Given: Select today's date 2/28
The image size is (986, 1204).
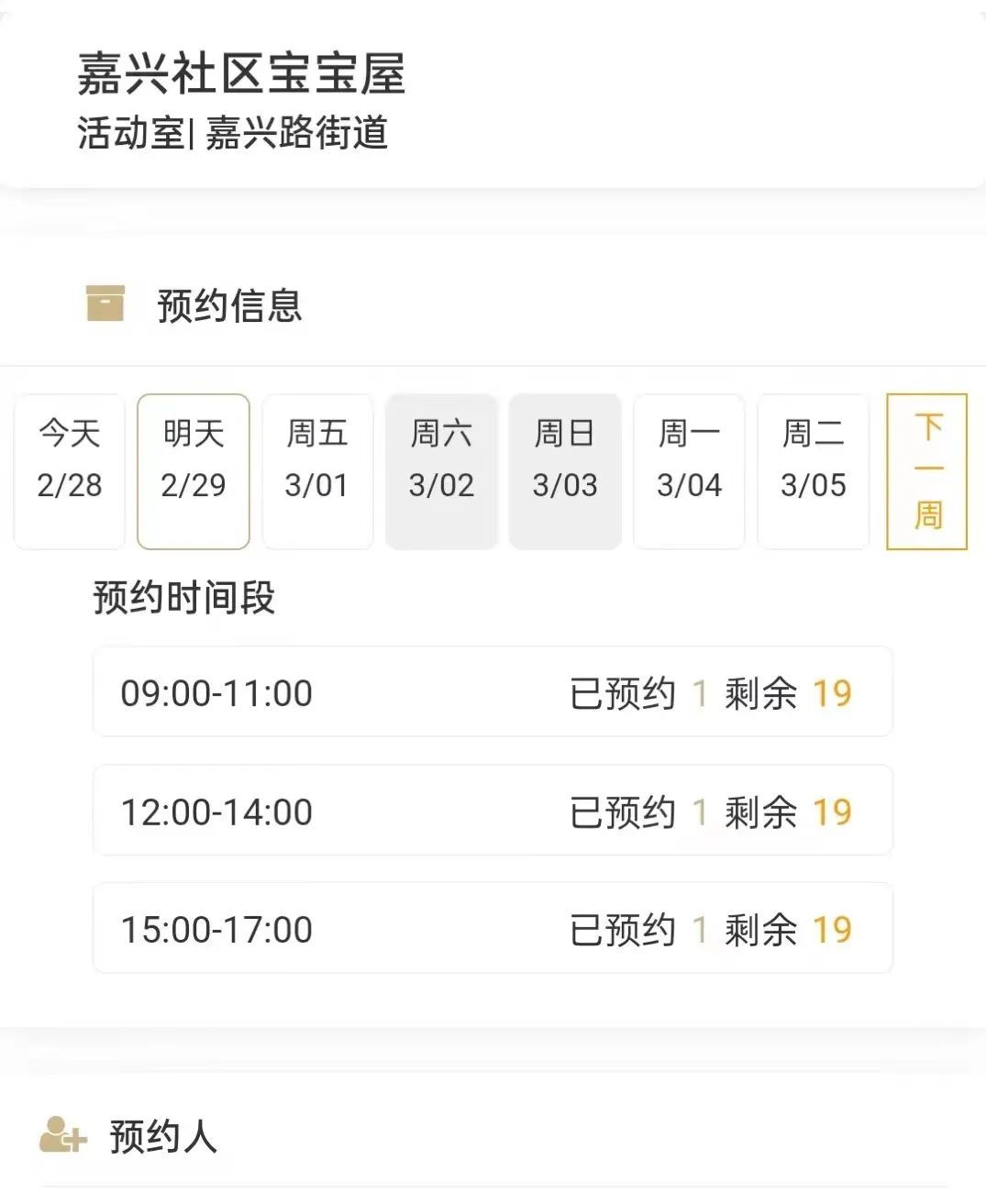Looking at the screenshot, I should tap(70, 471).
